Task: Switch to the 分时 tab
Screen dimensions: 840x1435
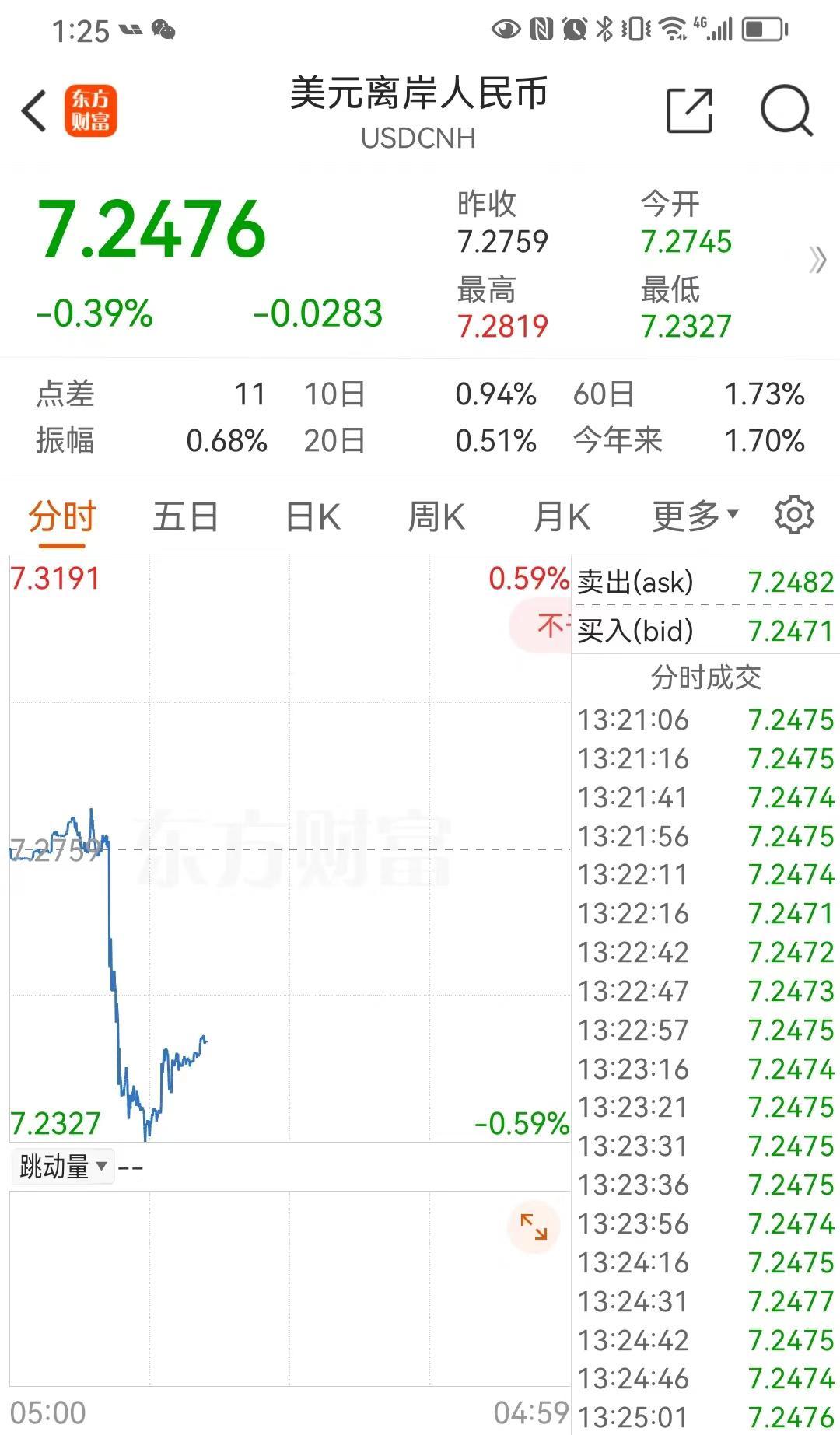Action: [61, 515]
